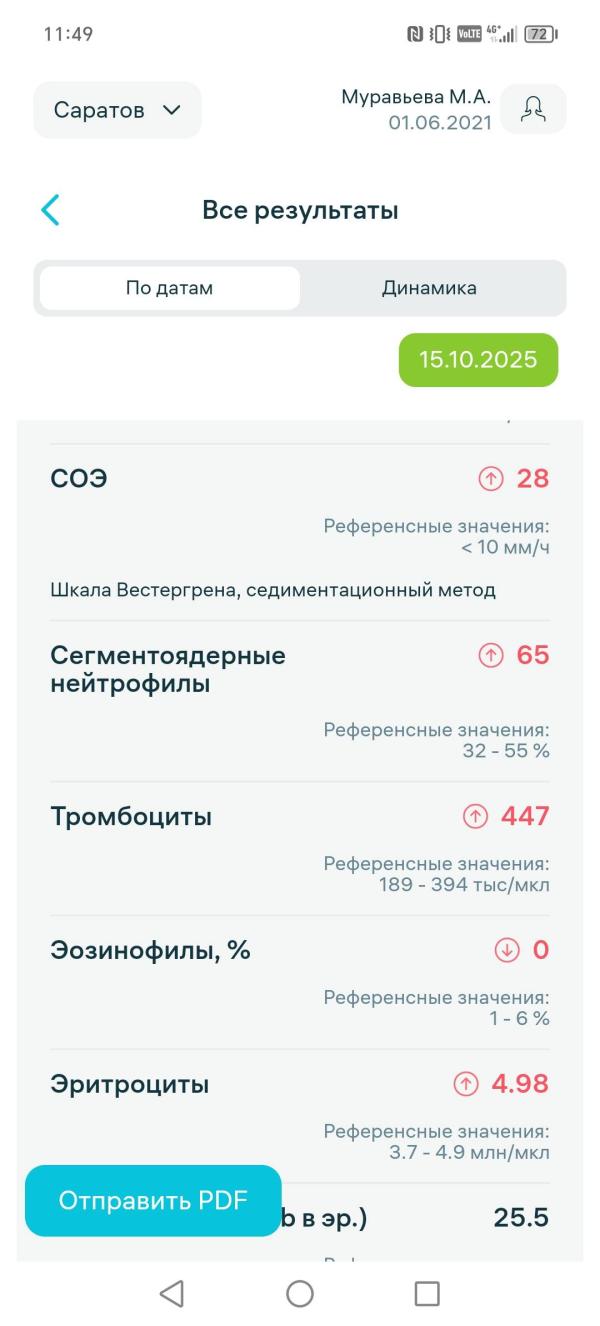Go back from Все результаты

point(50,210)
